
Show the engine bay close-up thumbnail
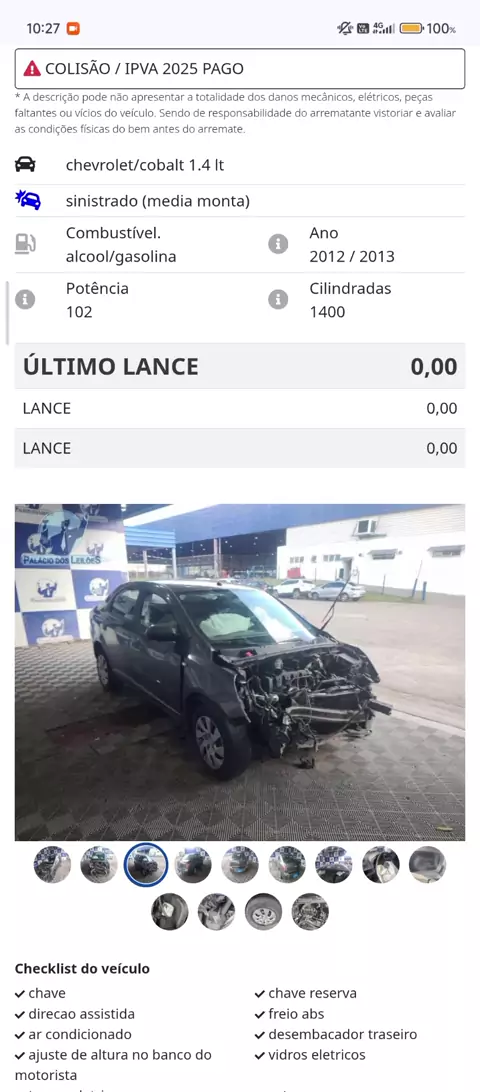pyautogui.click(x=310, y=912)
